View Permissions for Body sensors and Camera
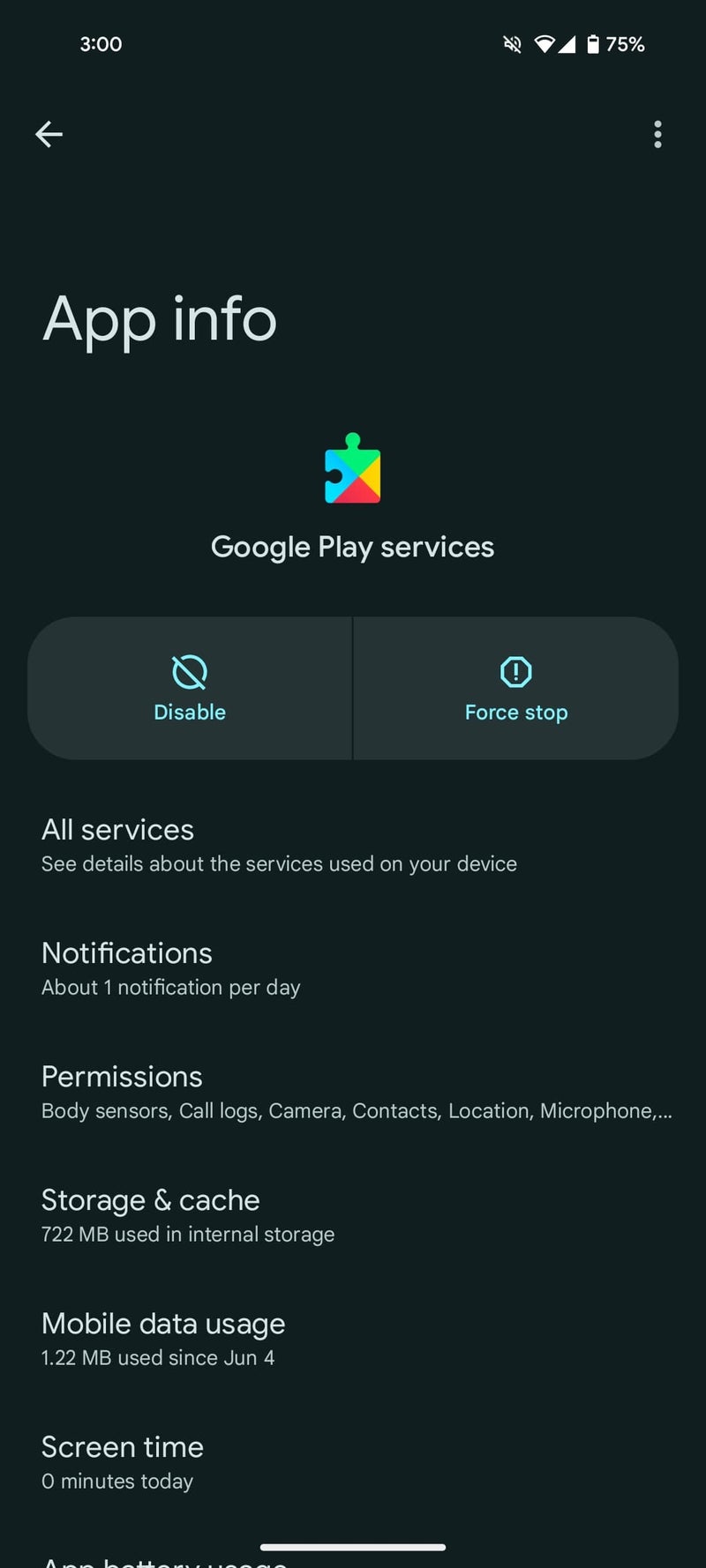The image size is (706, 1568). [353, 1092]
